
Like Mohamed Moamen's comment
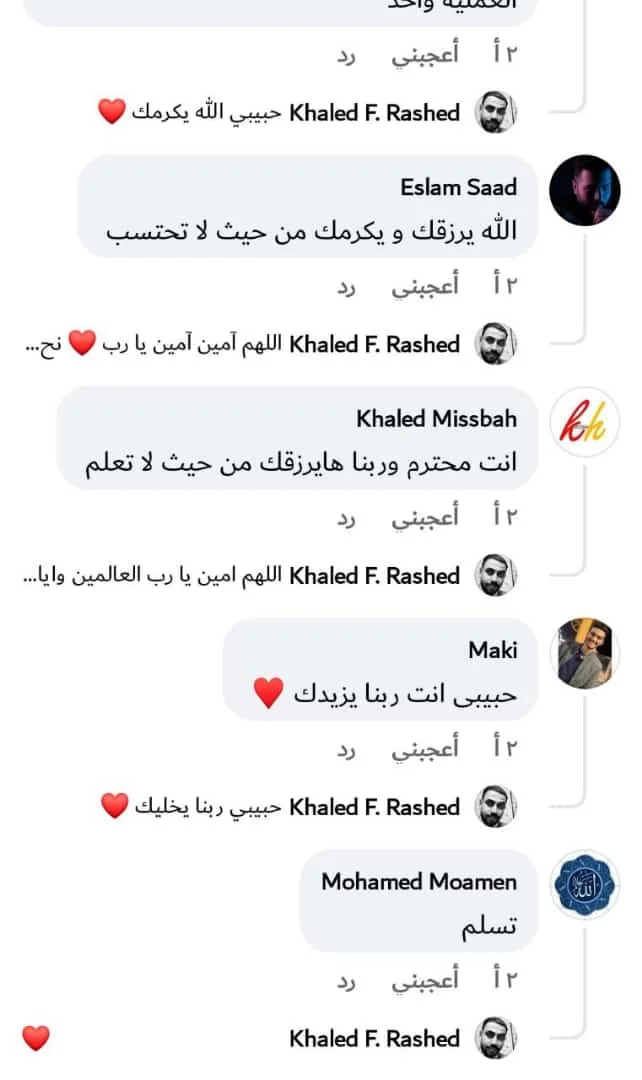click(x=425, y=980)
